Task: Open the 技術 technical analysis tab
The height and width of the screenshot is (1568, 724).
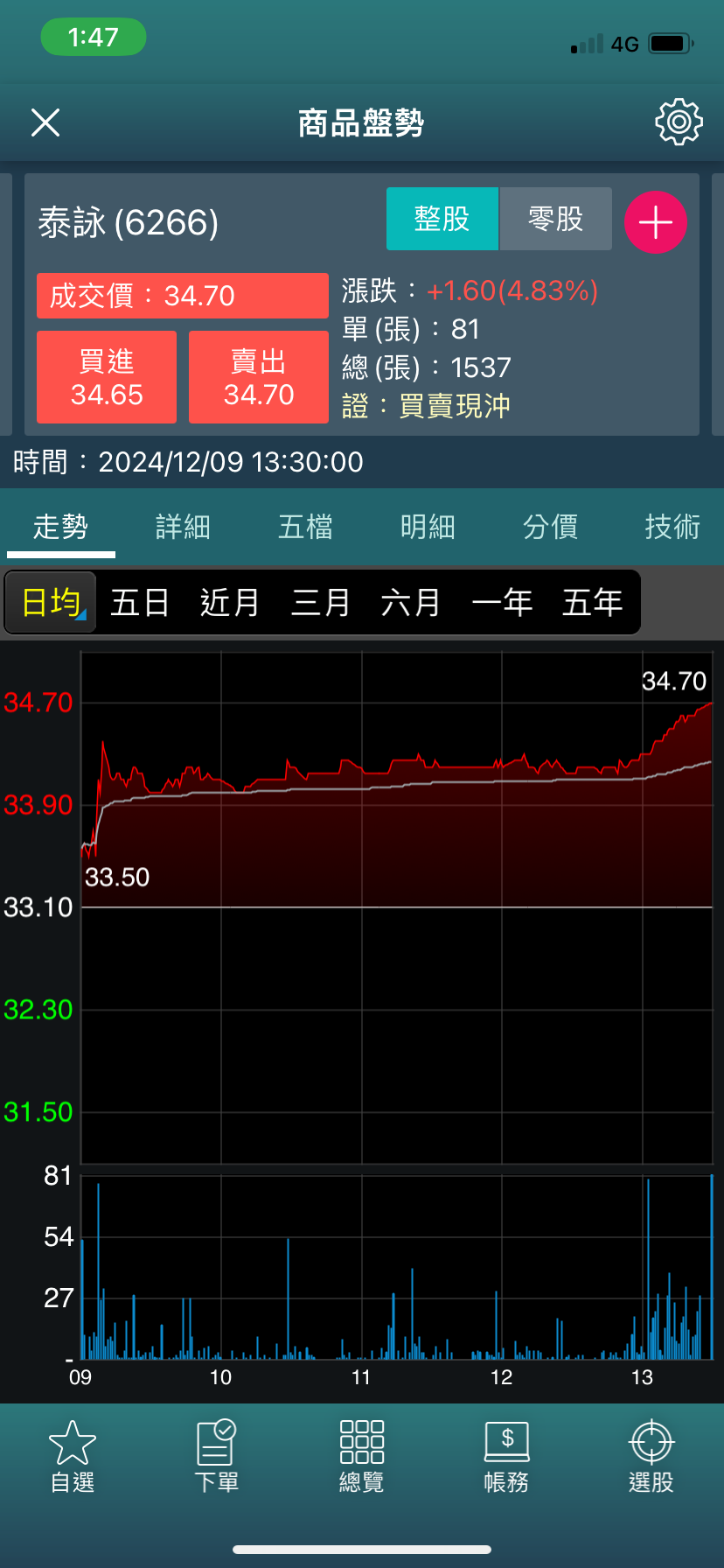Action: (670, 527)
